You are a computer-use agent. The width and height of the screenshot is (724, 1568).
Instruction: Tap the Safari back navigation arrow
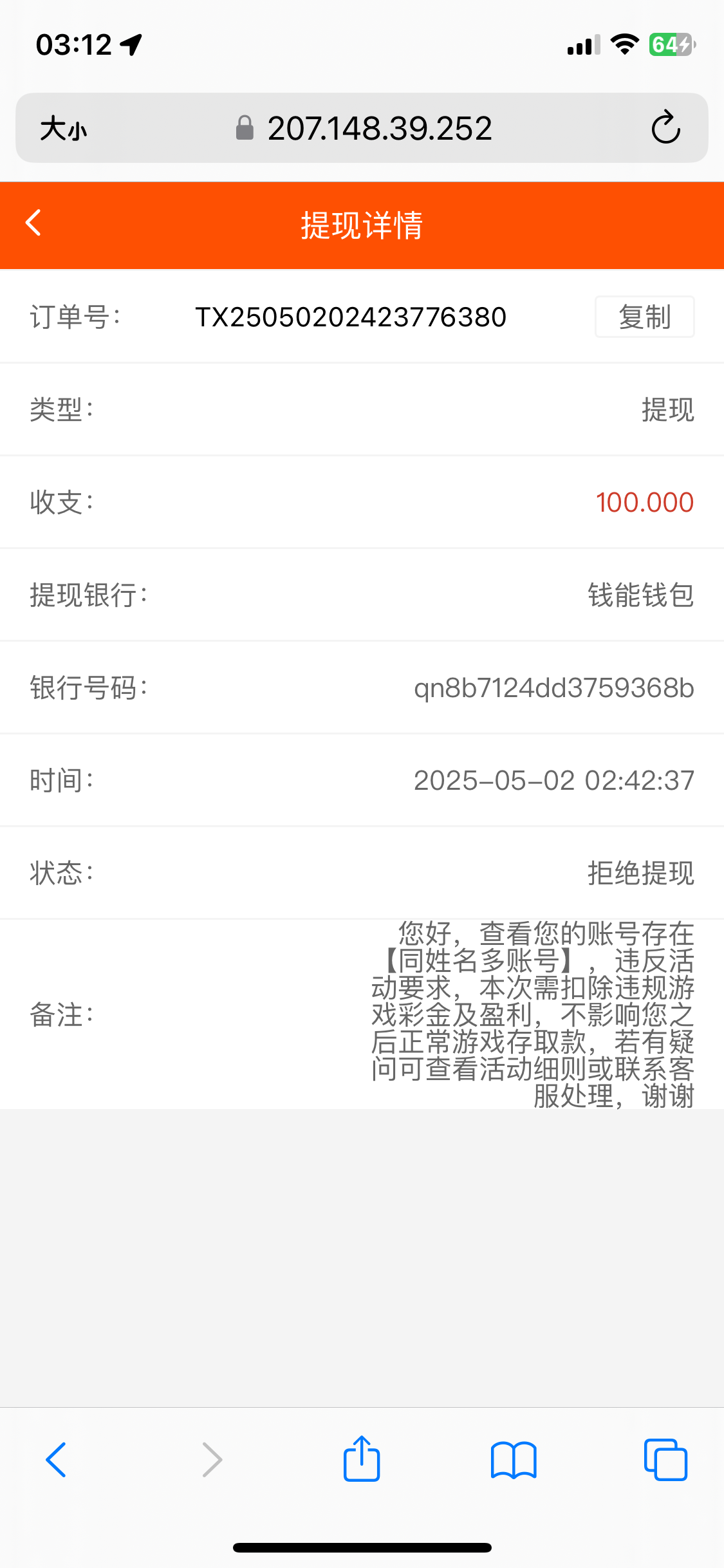click(57, 1459)
